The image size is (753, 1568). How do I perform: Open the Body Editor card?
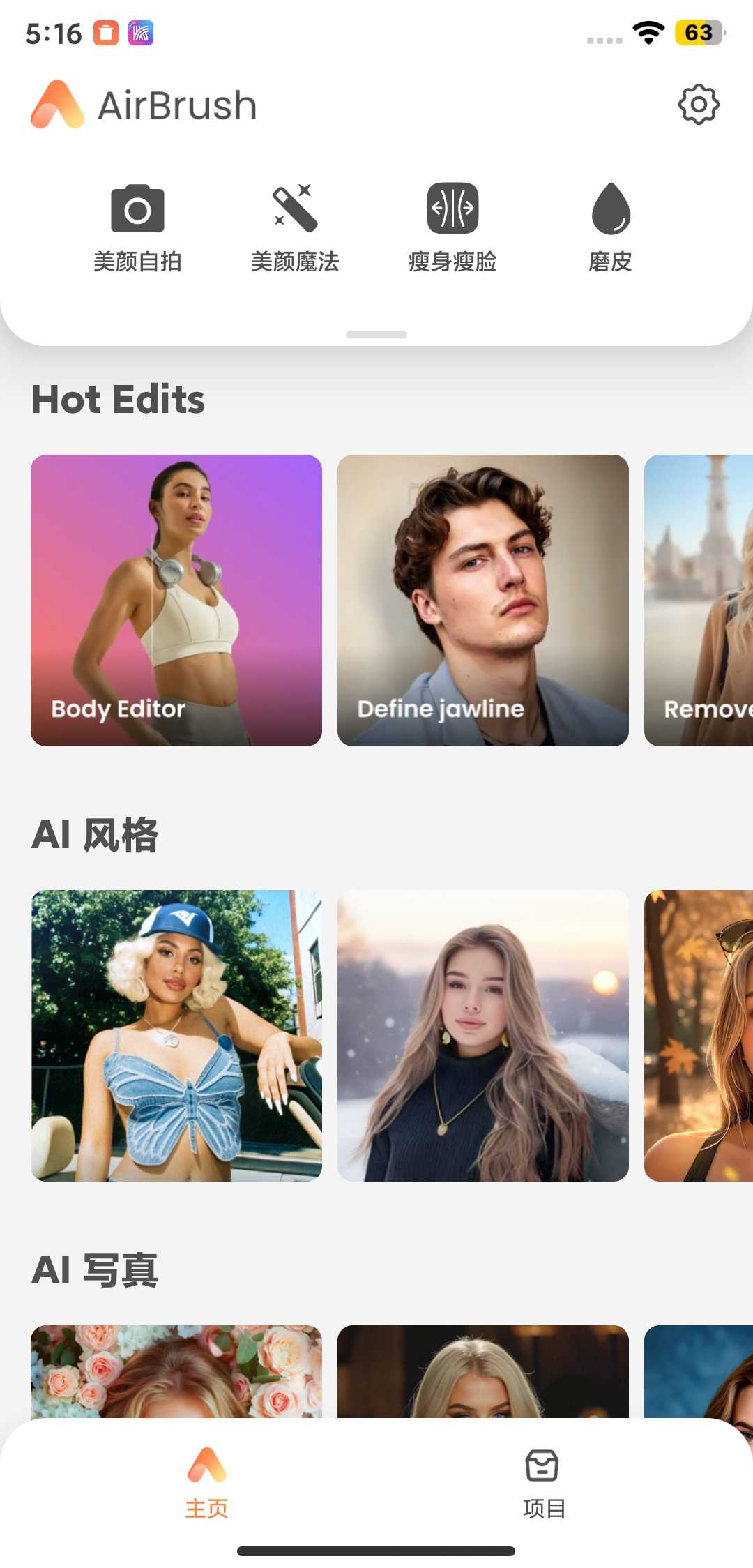pos(176,600)
